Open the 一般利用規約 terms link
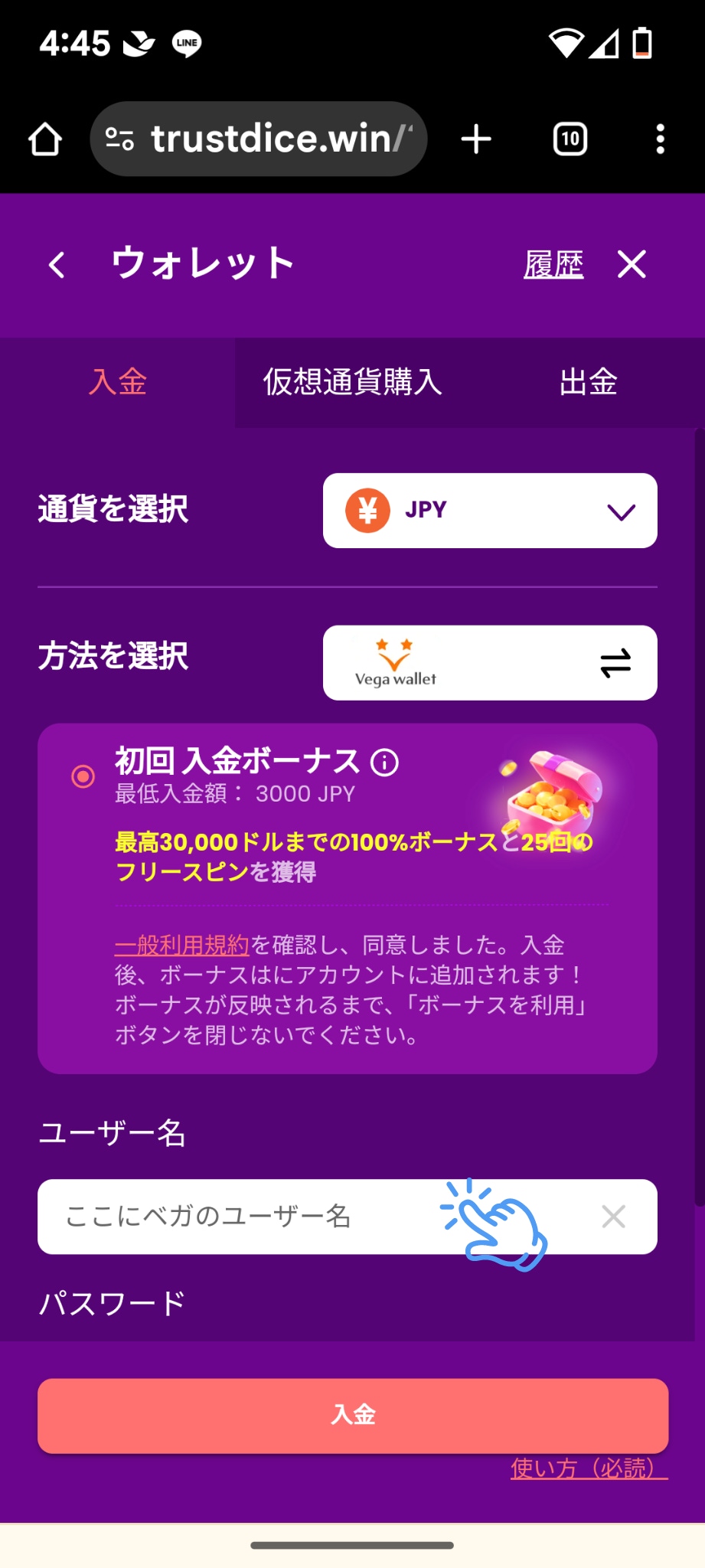The height and width of the screenshot is (1568, 705). click(x=181, y=946)
